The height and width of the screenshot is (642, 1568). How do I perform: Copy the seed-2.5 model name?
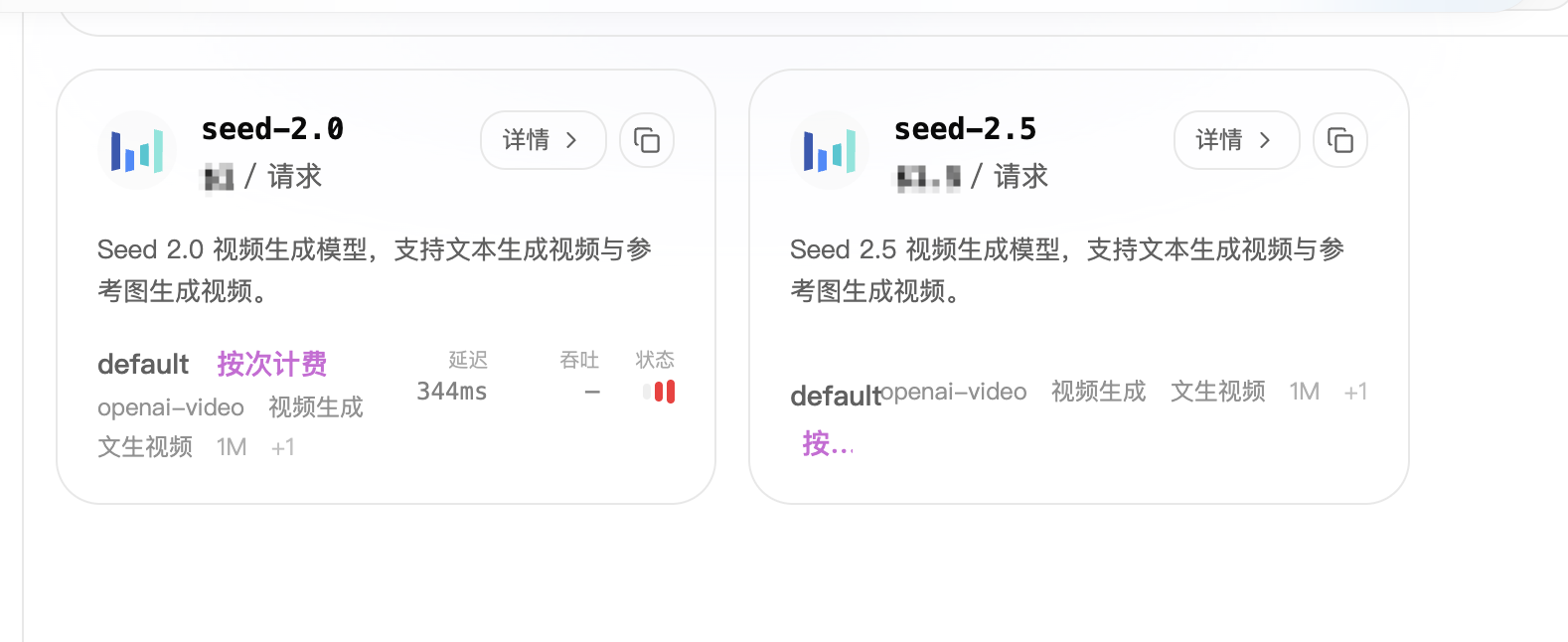tap(1340, 140)
